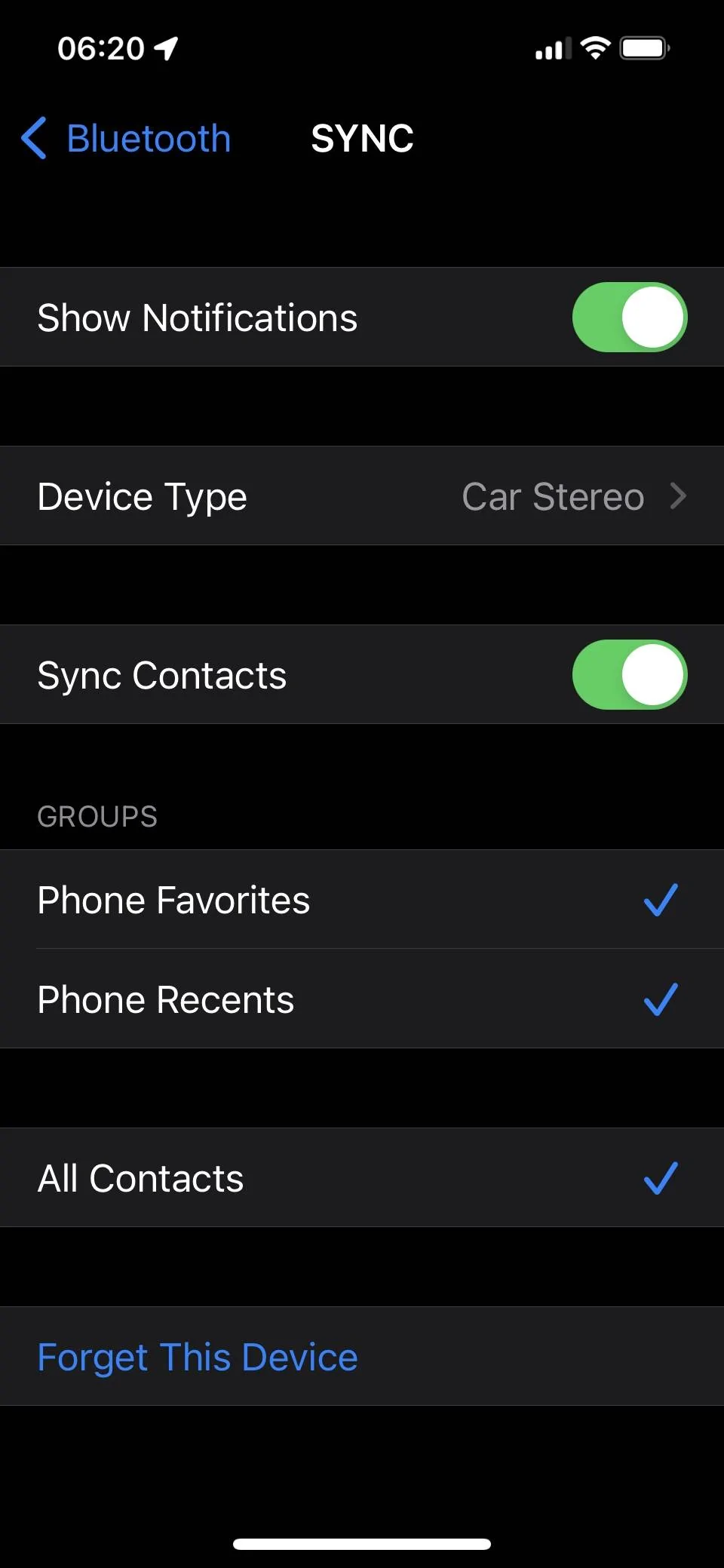Tap the checkmark next to Phone Recents
This screenshot has width=724, height=1568.
tap(659, 999)
